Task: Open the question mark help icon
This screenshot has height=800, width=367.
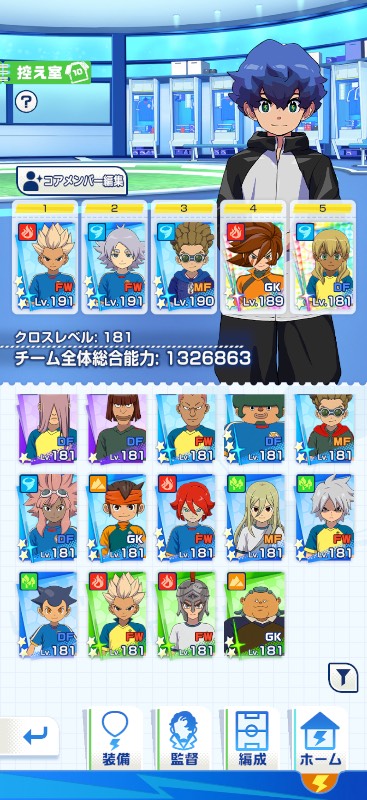Action: tap(26, 102)
